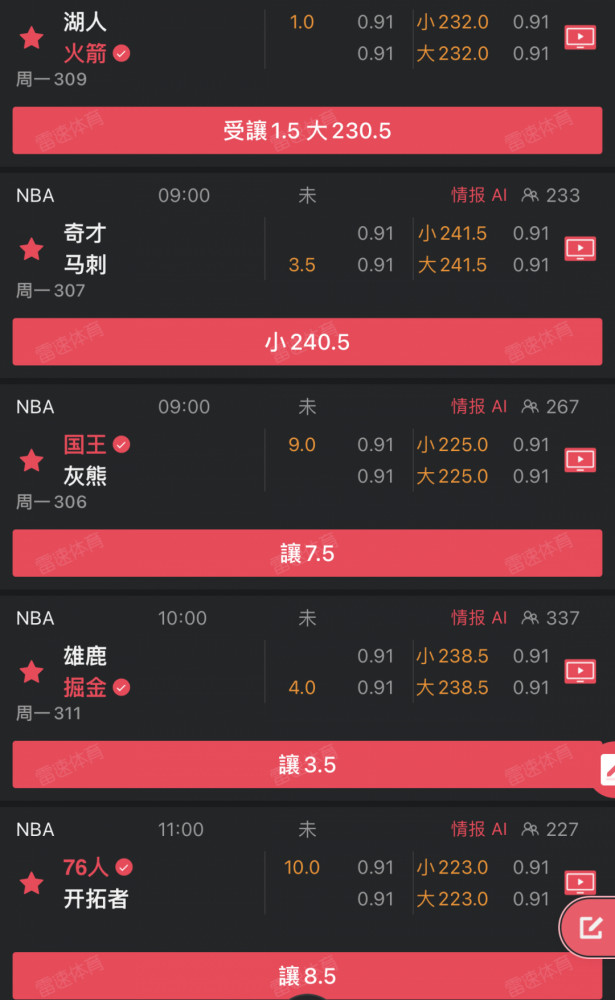615x1000 pixels.
Task: Toggle favorite star for 76人 vs 开拓者
Action: 31,883
